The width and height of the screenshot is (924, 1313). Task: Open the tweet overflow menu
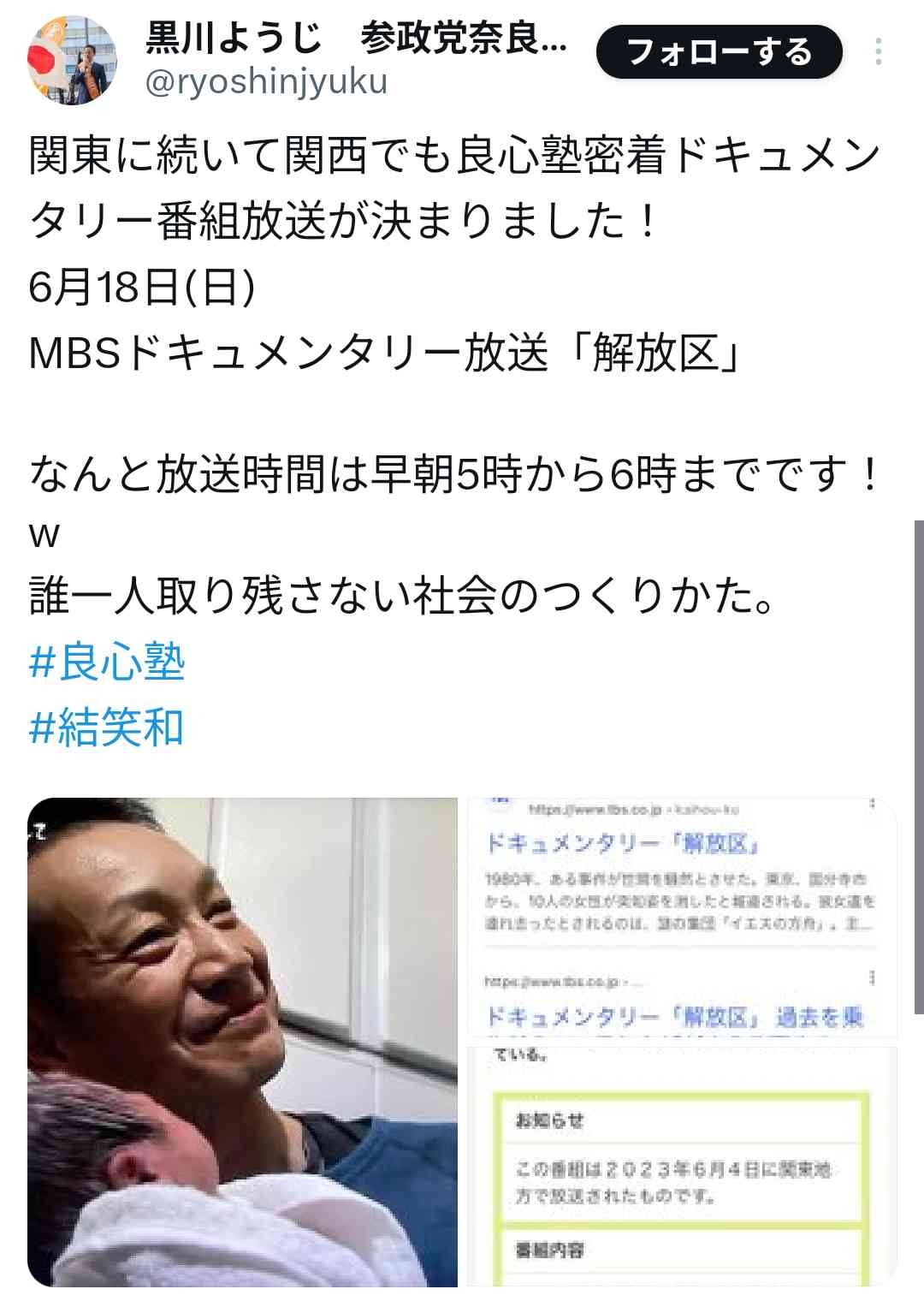coord(879,52)
